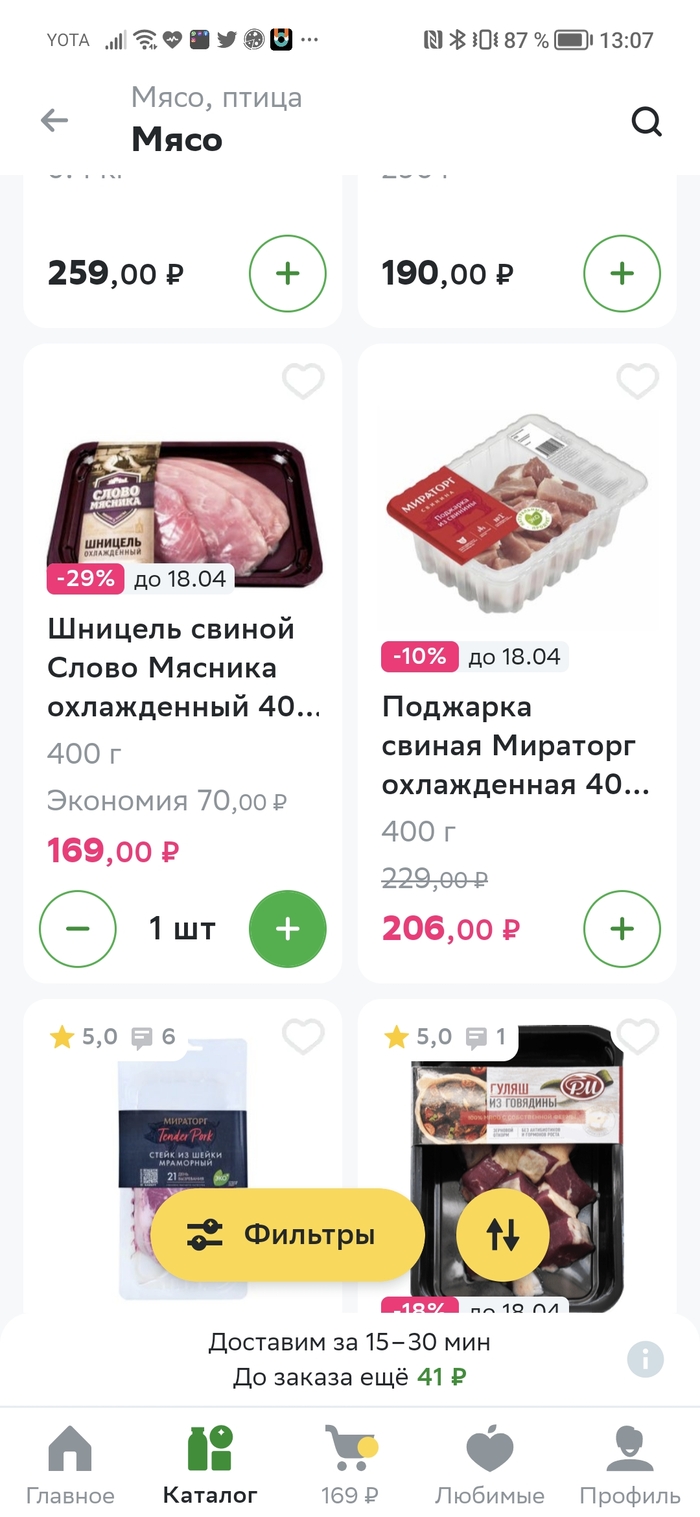Viewport: 700px width, 1517px height.
Task: Favorite the Мираторг Tender Pork steak
Action: pos(303,1037)
